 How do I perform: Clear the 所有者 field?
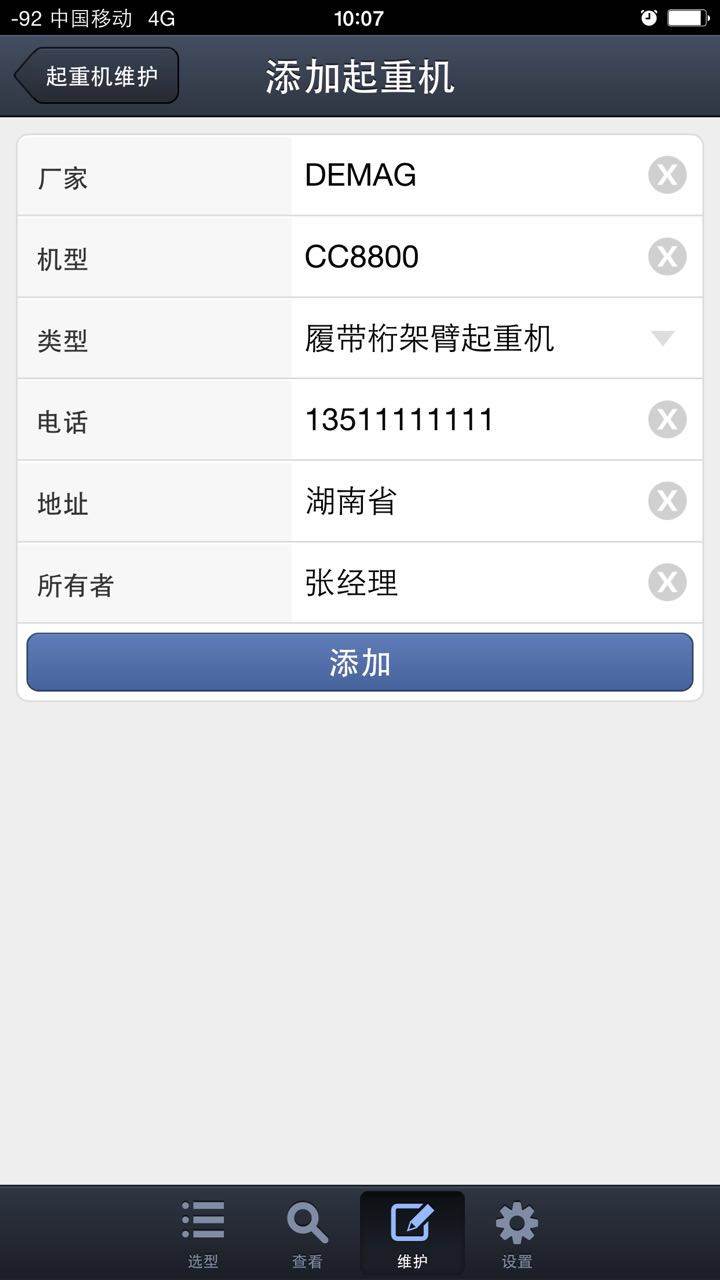(667, 583)
